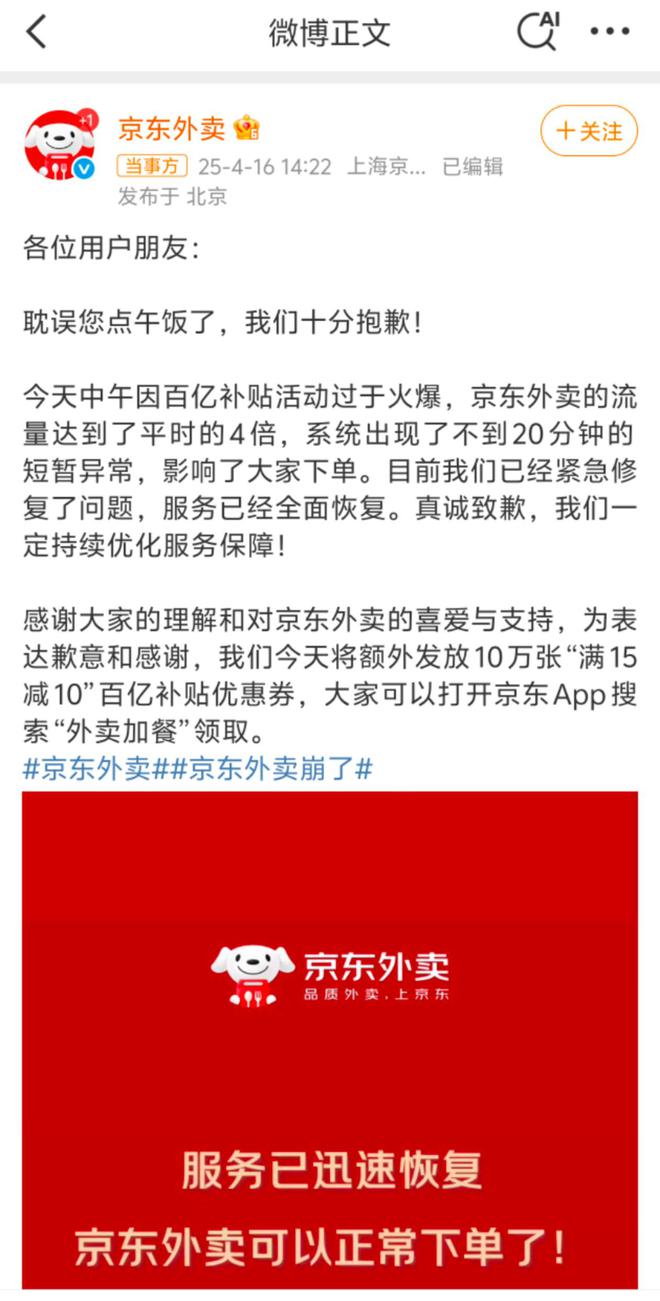Open the #京东外卖# hashtag

coord(89,769)
